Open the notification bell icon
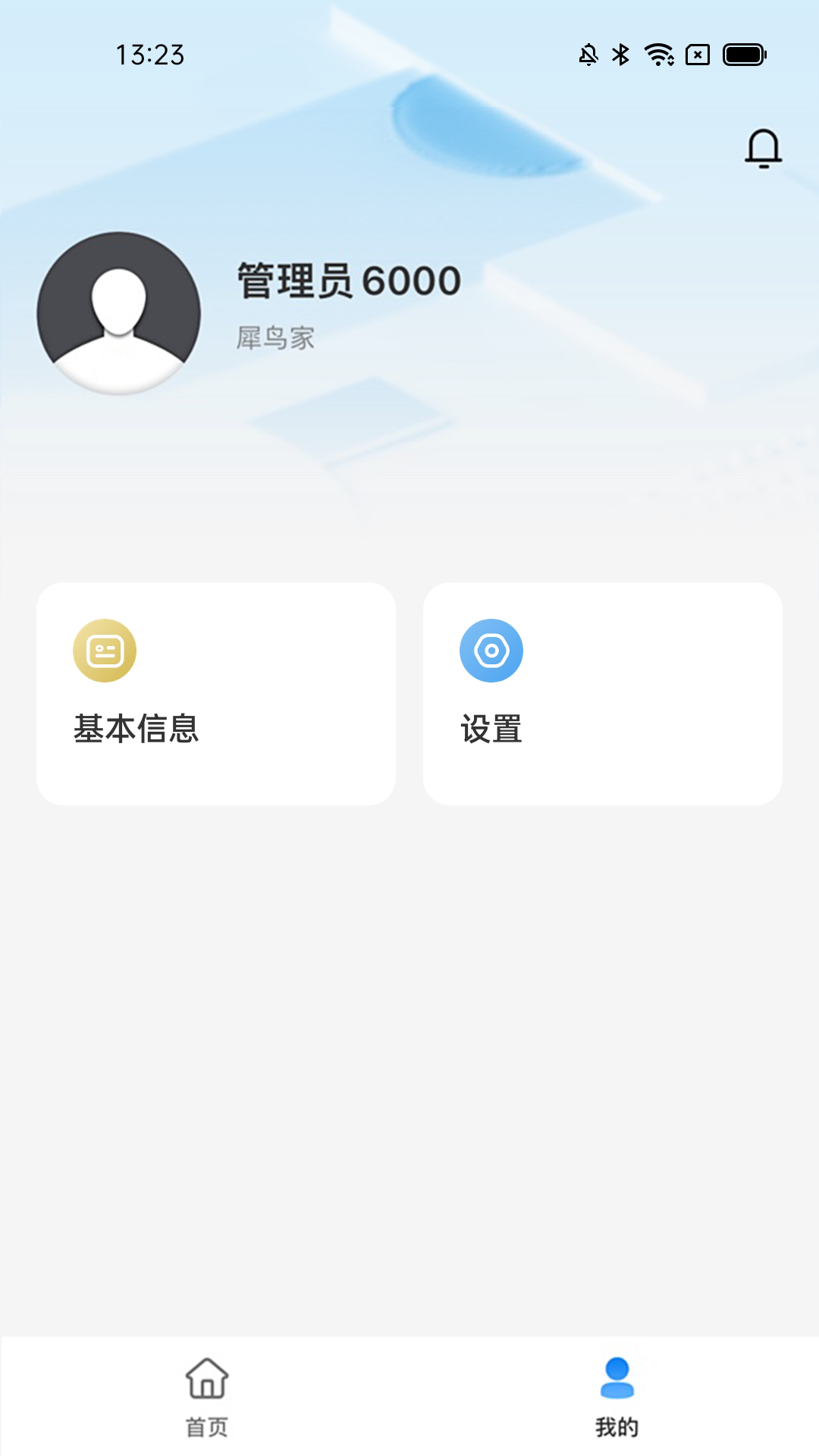 pos(763,148)
